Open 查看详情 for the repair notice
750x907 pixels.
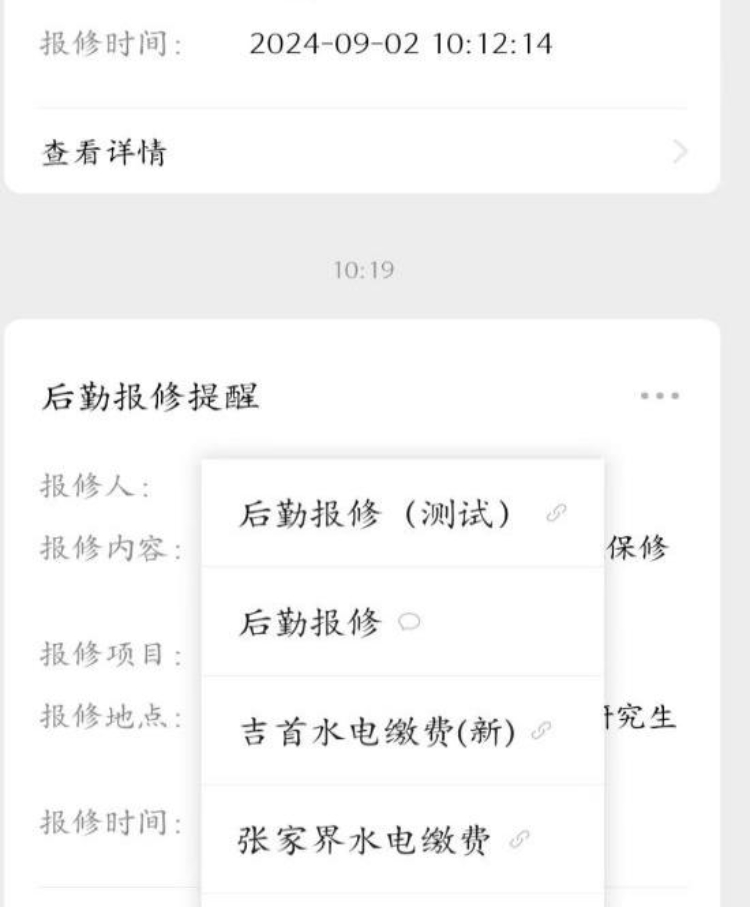point(360,153)
